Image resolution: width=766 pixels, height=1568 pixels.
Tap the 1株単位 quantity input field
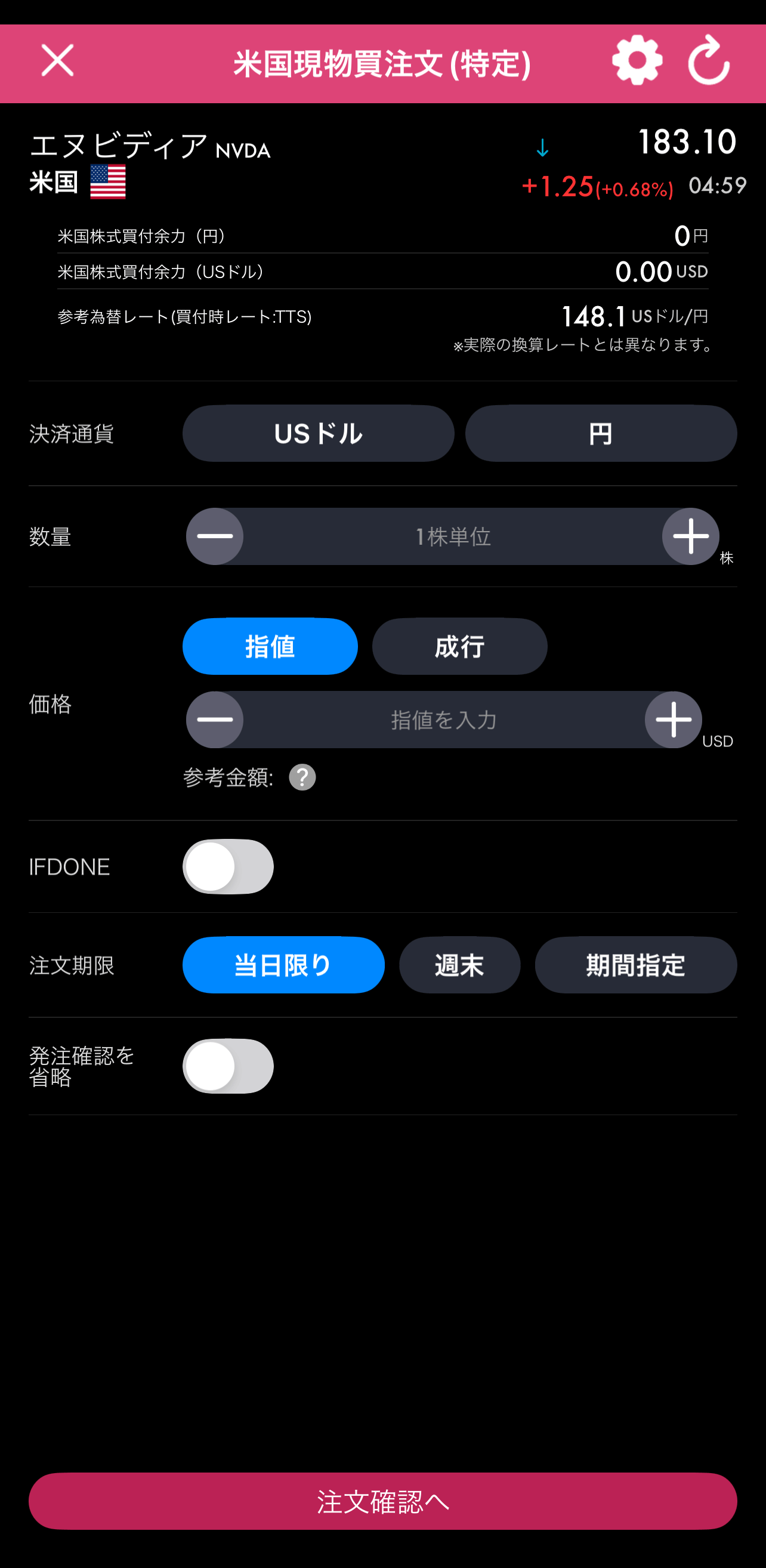[453, 536]
